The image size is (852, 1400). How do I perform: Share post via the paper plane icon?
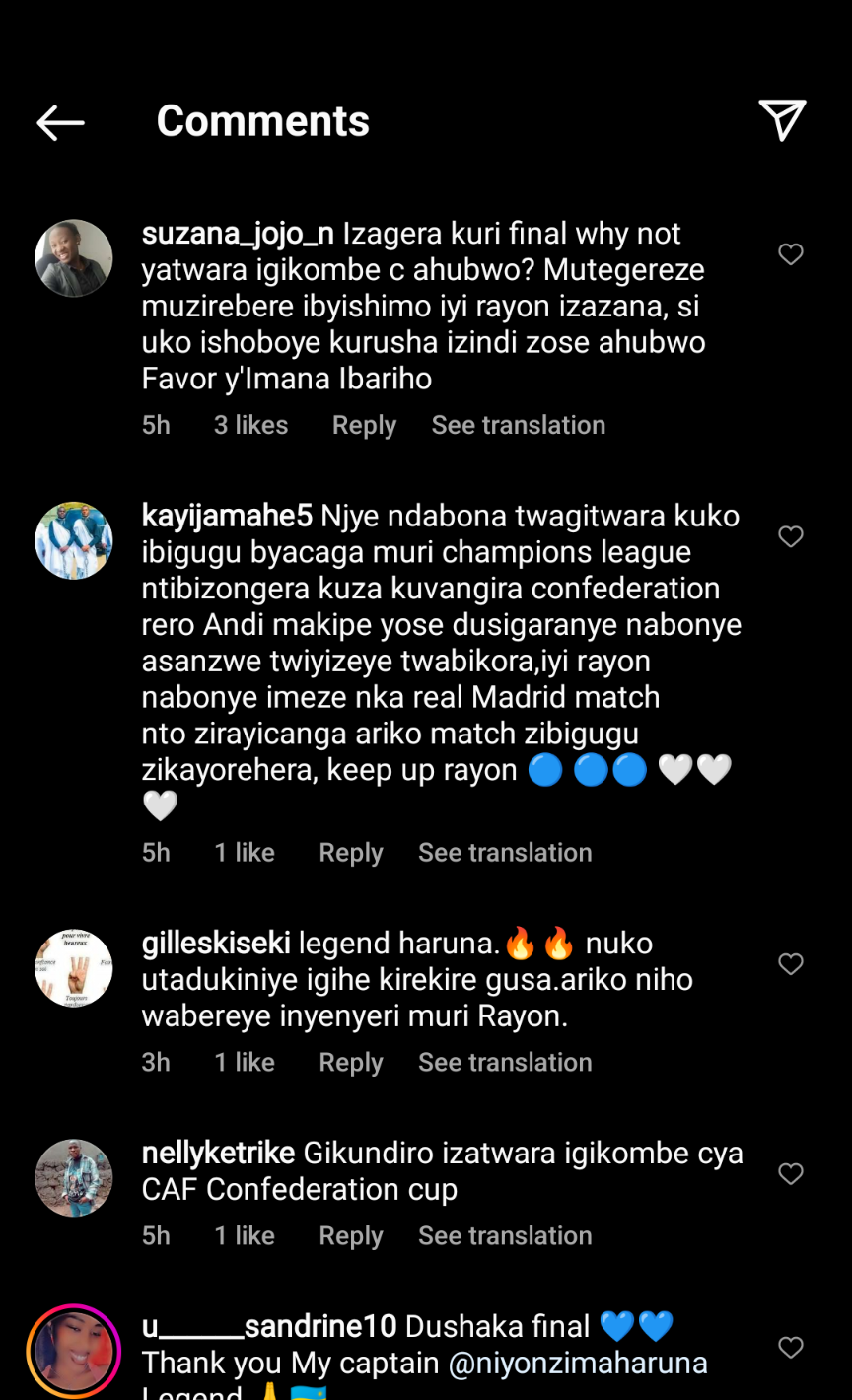pos(783,120)
